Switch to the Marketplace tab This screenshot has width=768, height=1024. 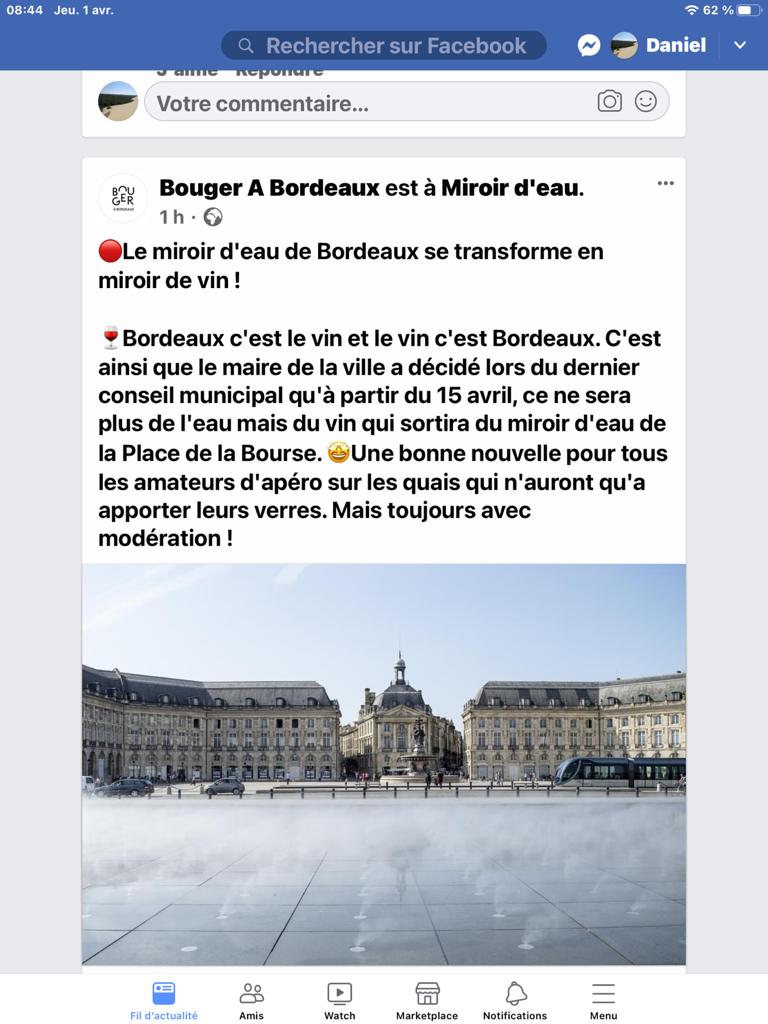click(x=427, y=1000)
